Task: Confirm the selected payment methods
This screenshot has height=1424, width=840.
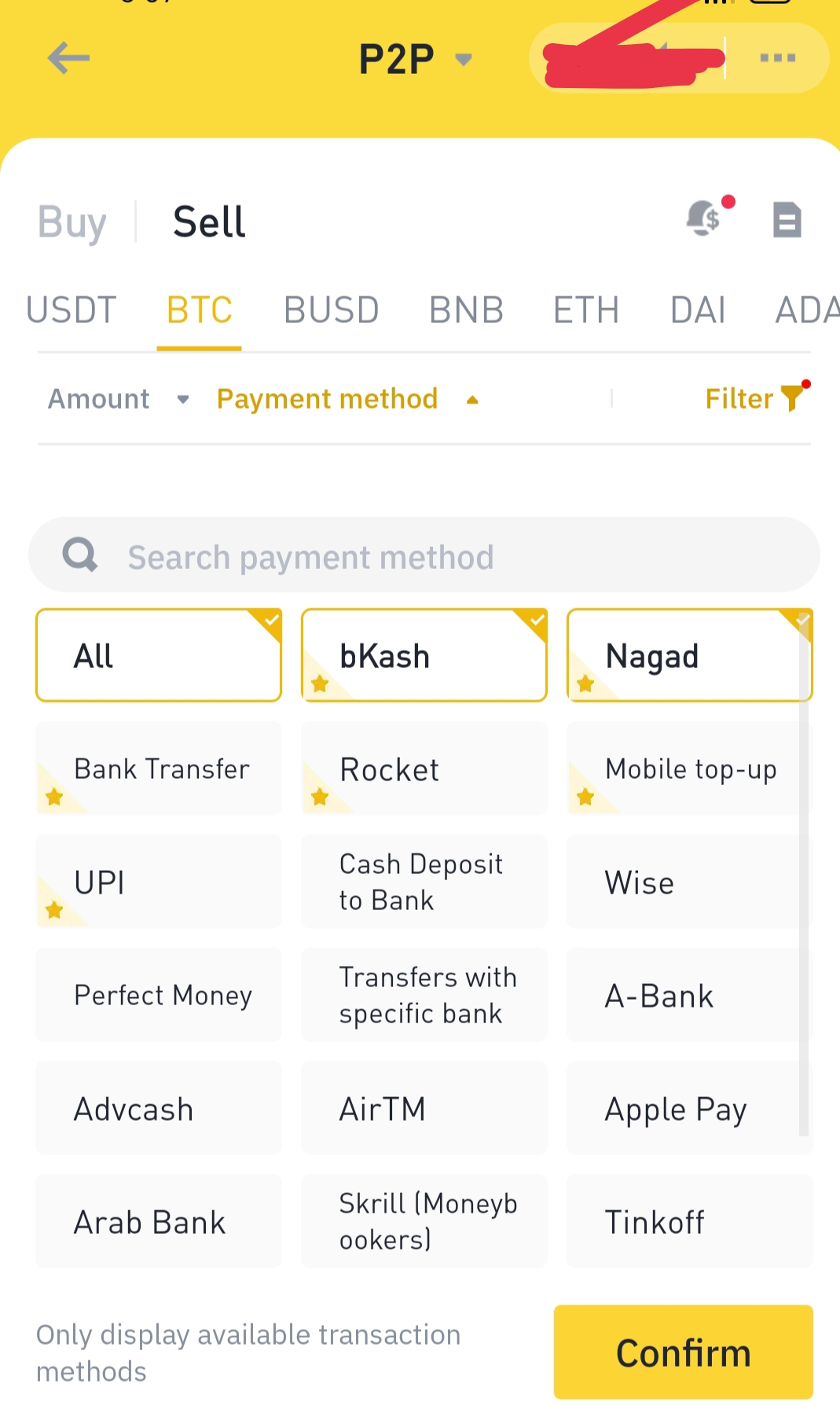Action: (684, 1352)
